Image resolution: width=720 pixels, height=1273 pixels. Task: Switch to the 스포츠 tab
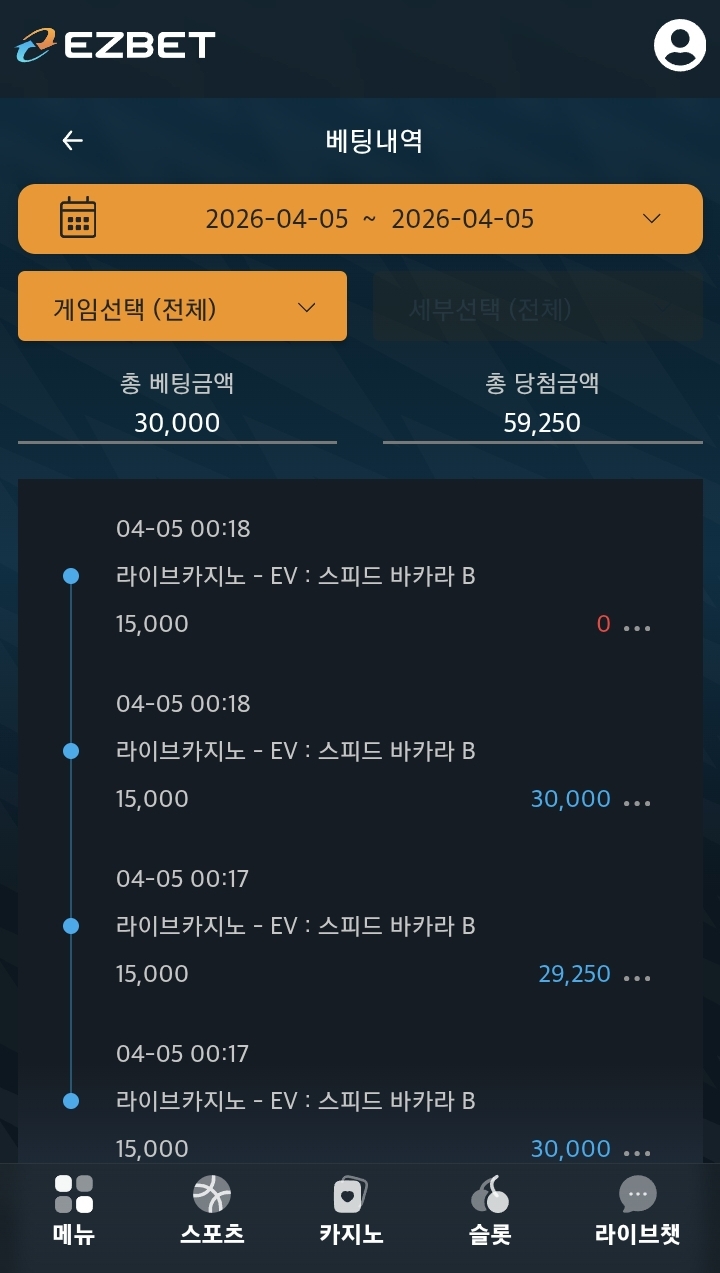click(x=212, y=1210)
